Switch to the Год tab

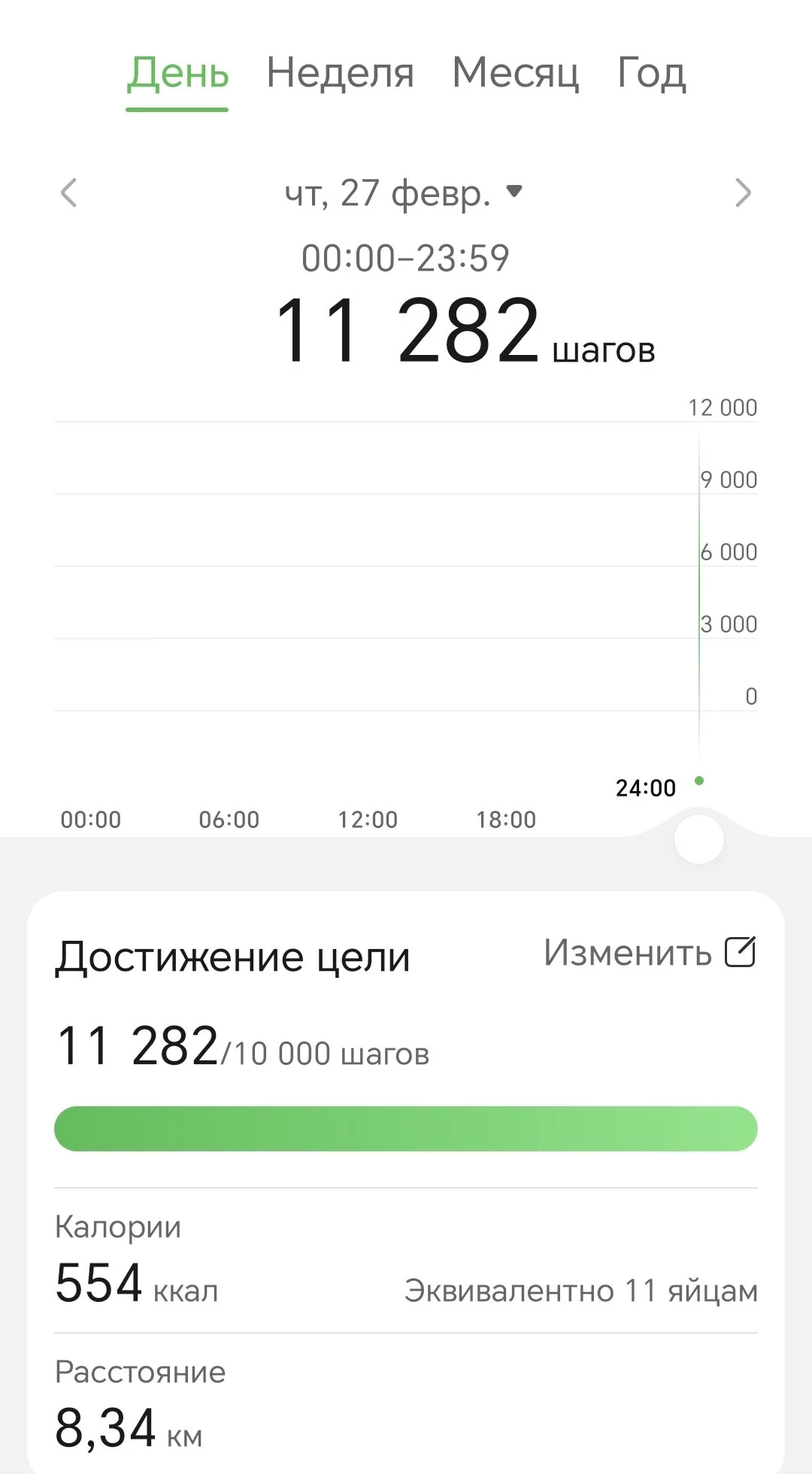pyautogui.click(x=651, y=74)
